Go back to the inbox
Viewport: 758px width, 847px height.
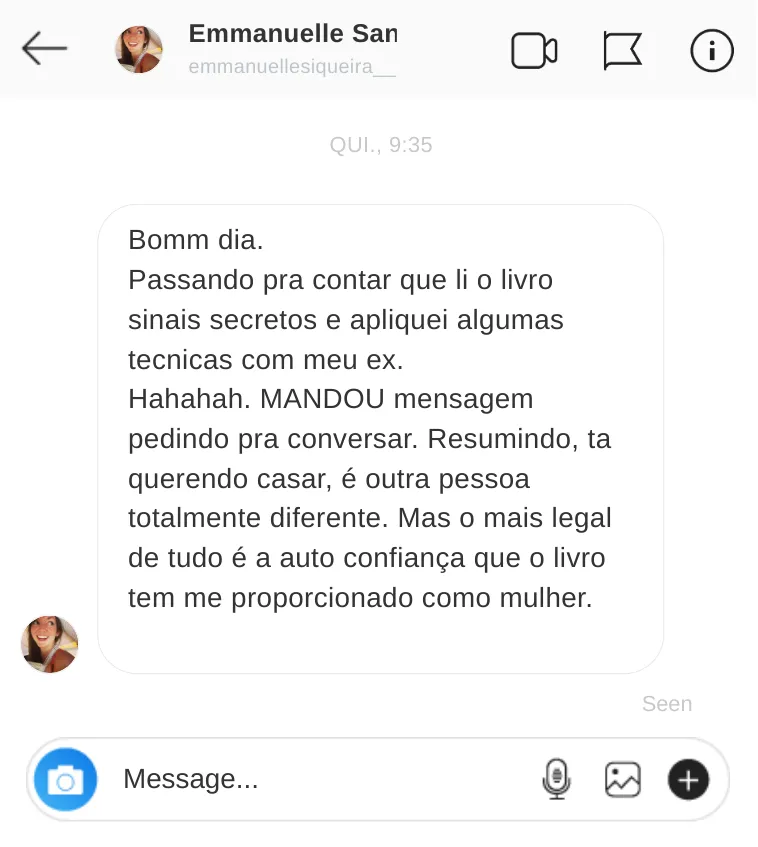[44, 48]
